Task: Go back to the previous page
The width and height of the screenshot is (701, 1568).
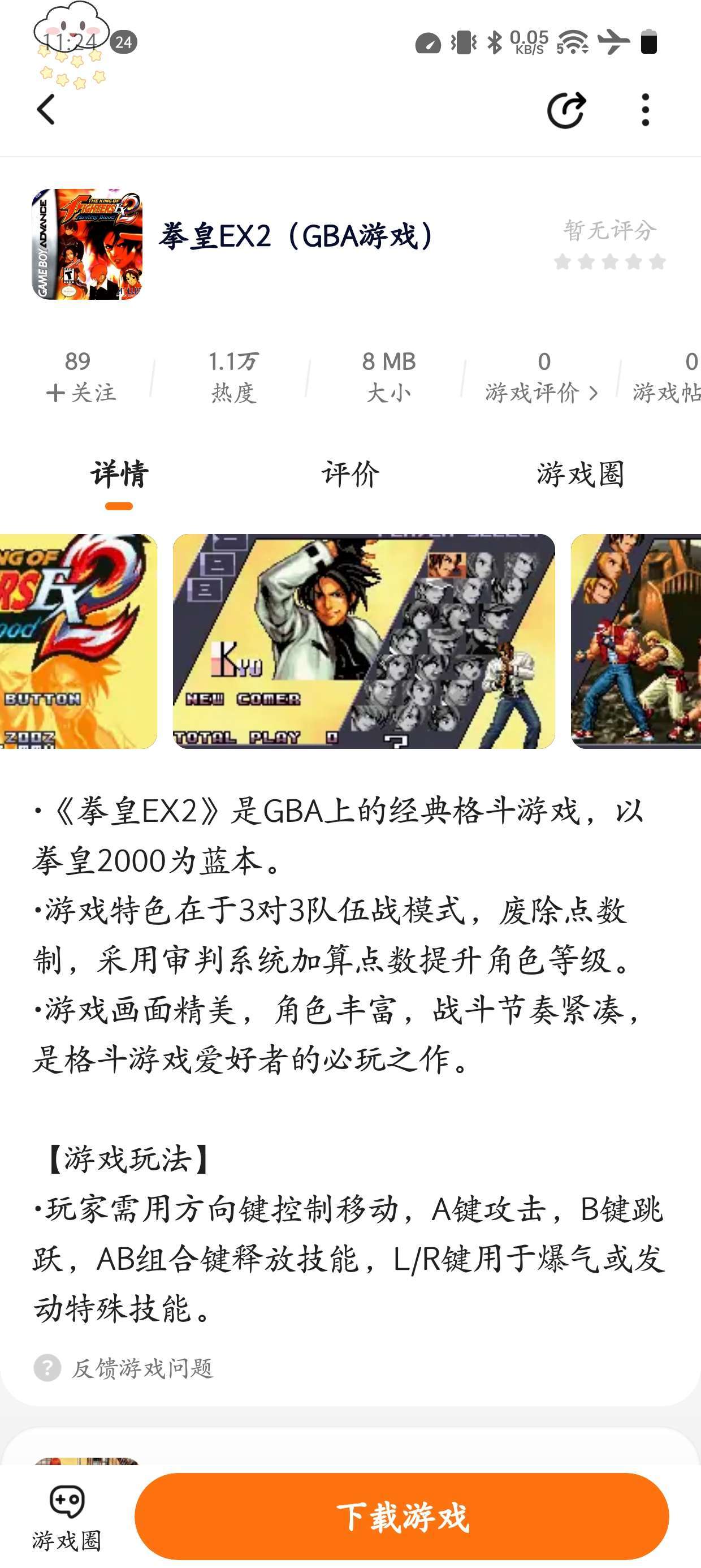Action: (x=46, y=110)
